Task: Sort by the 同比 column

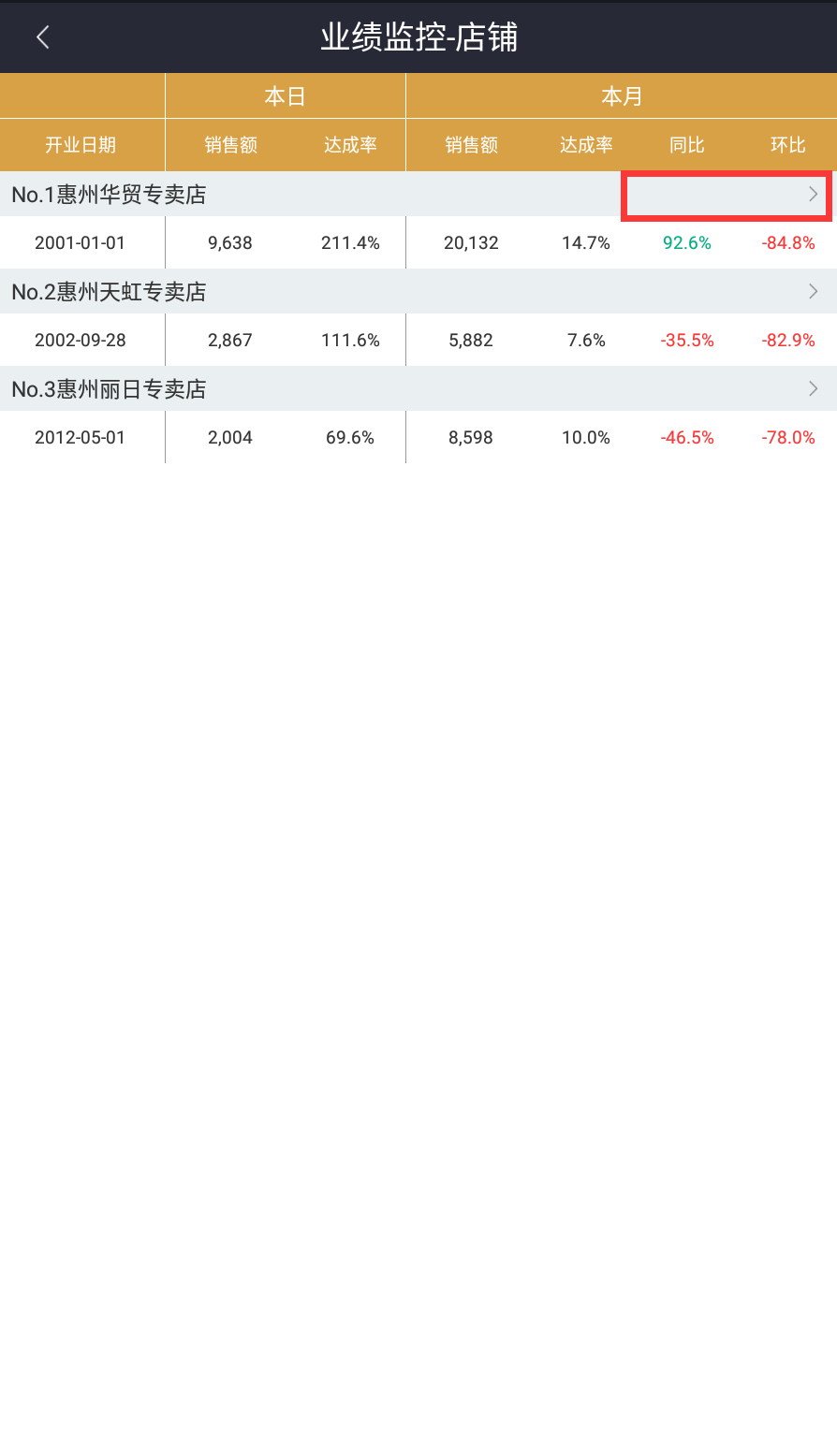Action: tap(687, 144)
